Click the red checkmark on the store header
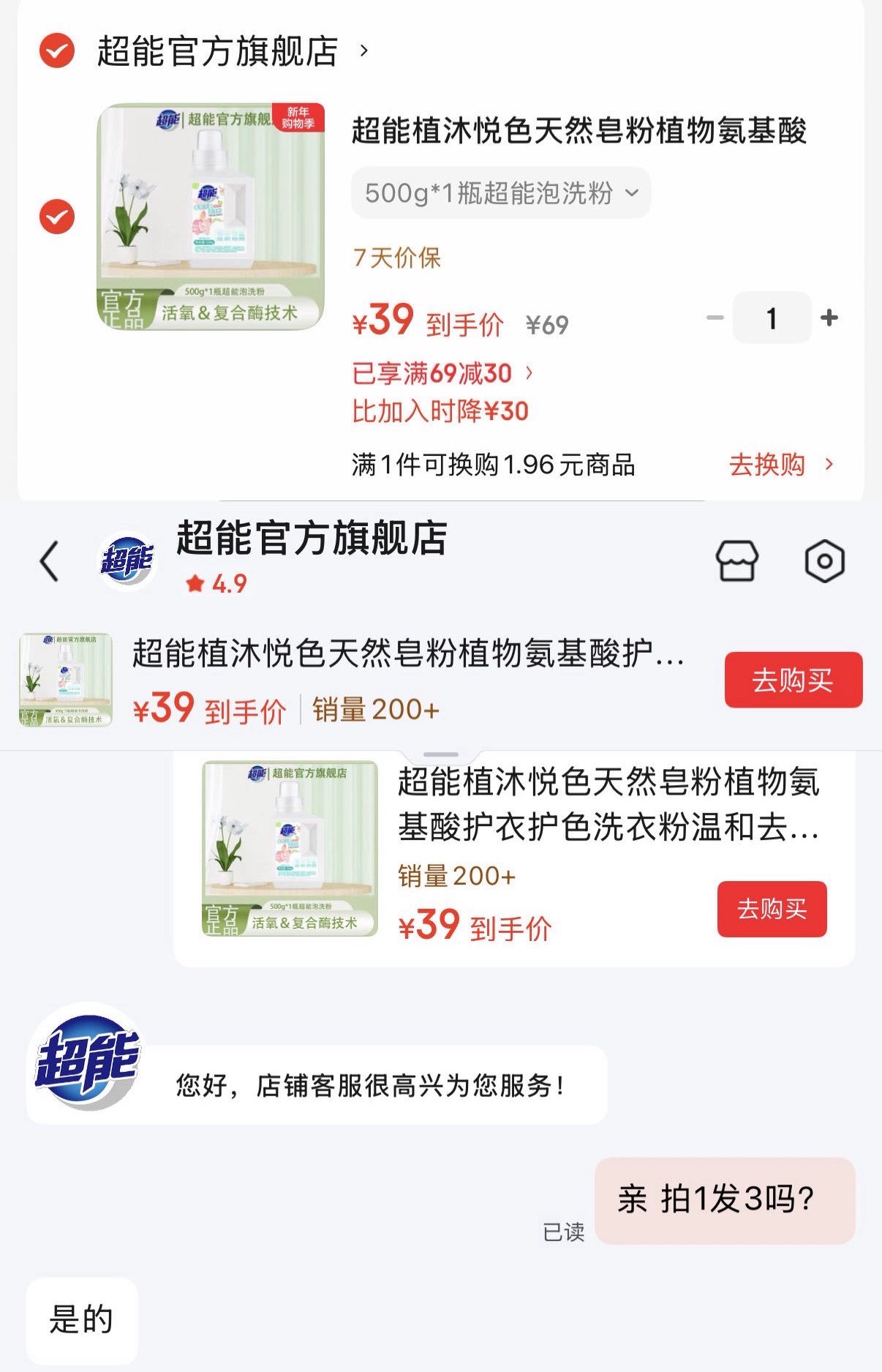The width and height of the screenshot is (882, 1372). pos(56,51)
